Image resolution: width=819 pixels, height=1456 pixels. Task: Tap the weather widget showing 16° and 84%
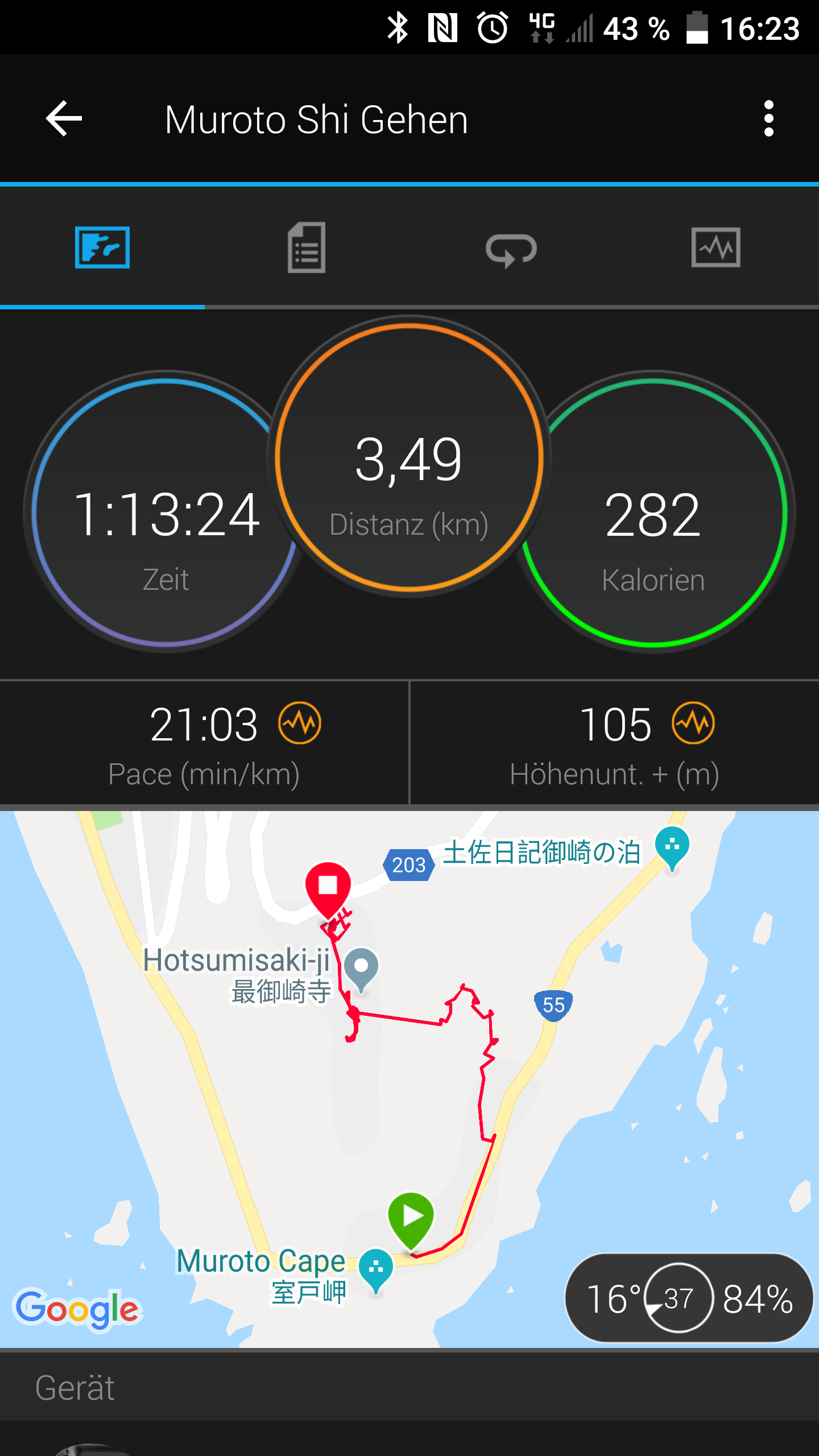click(689, 1298)
